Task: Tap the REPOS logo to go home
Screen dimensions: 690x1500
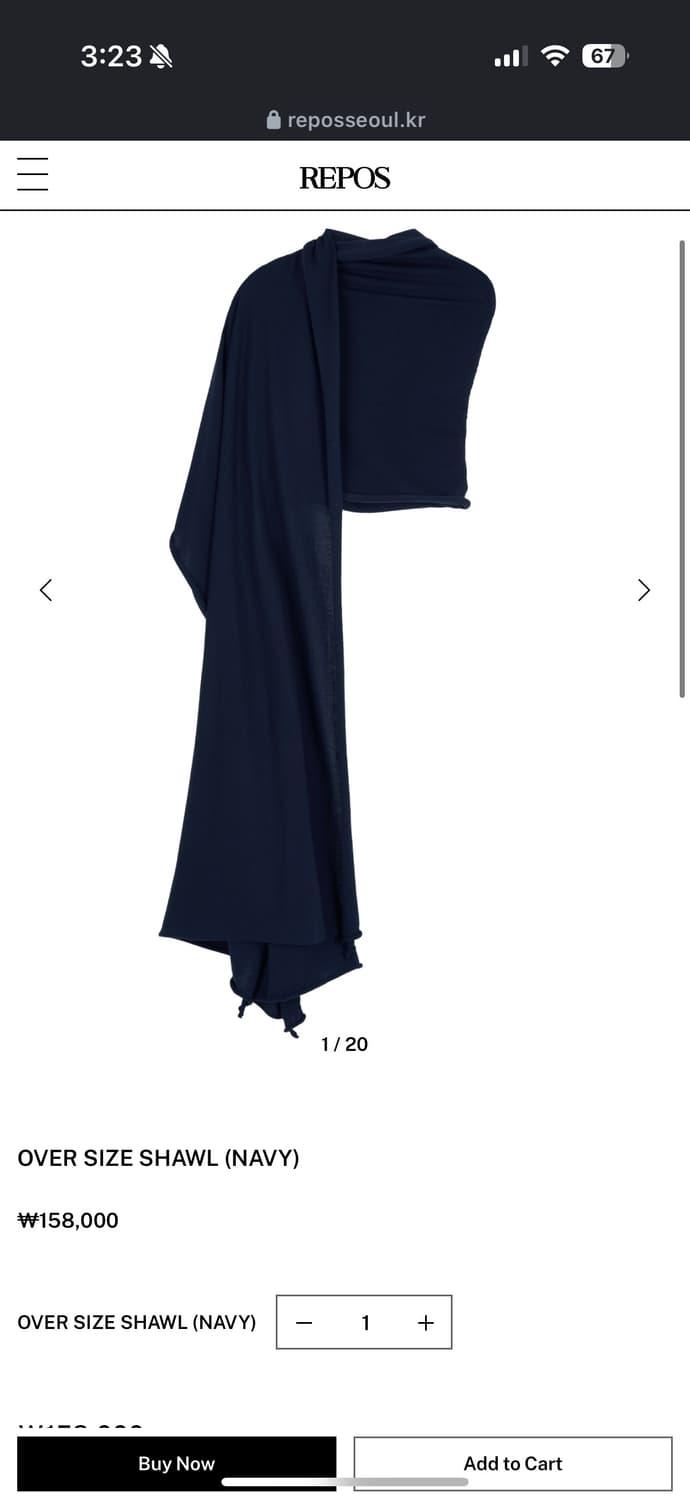Action: pos(344,178)
